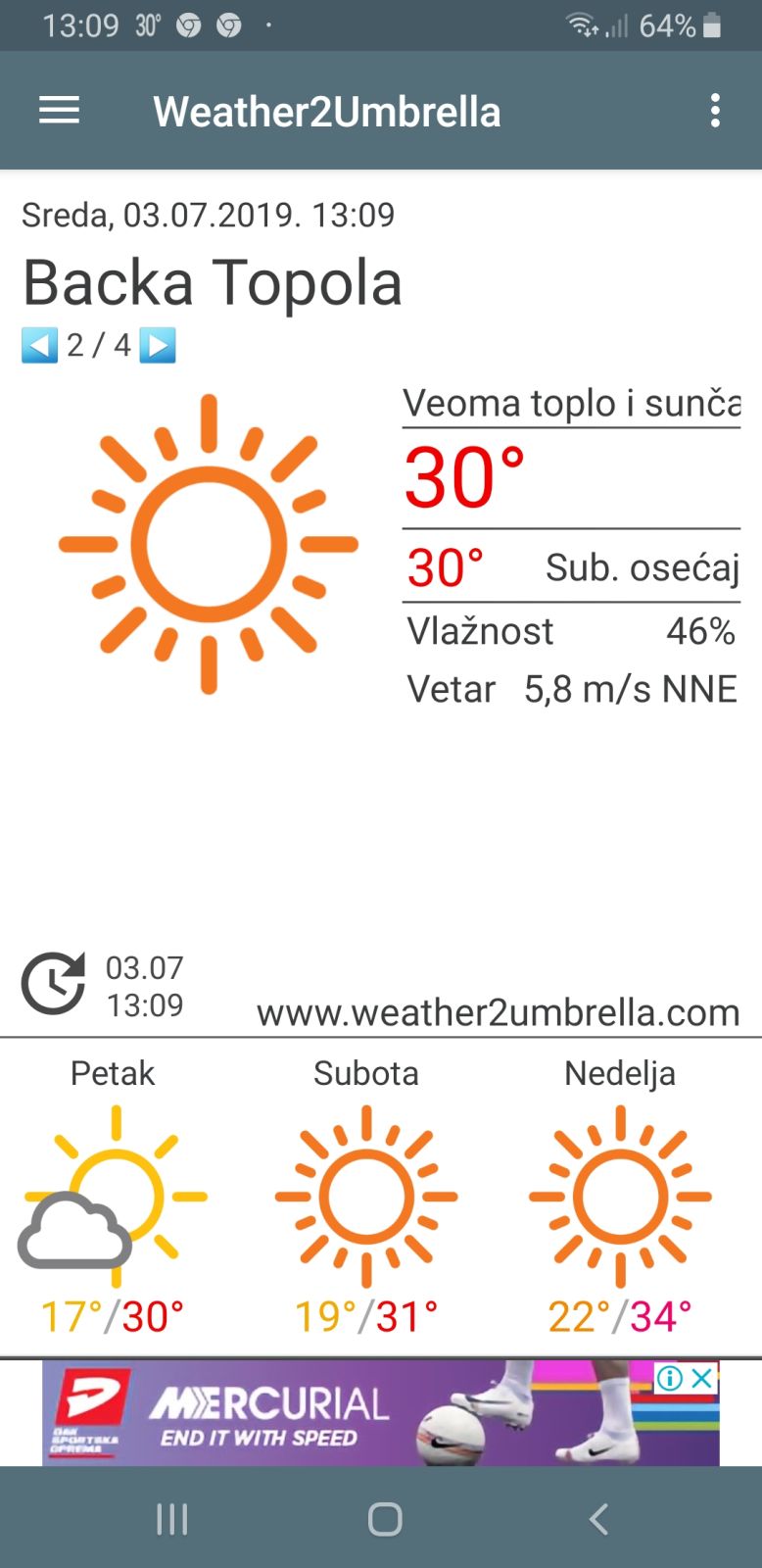Go to the next location

pos(158,345)
